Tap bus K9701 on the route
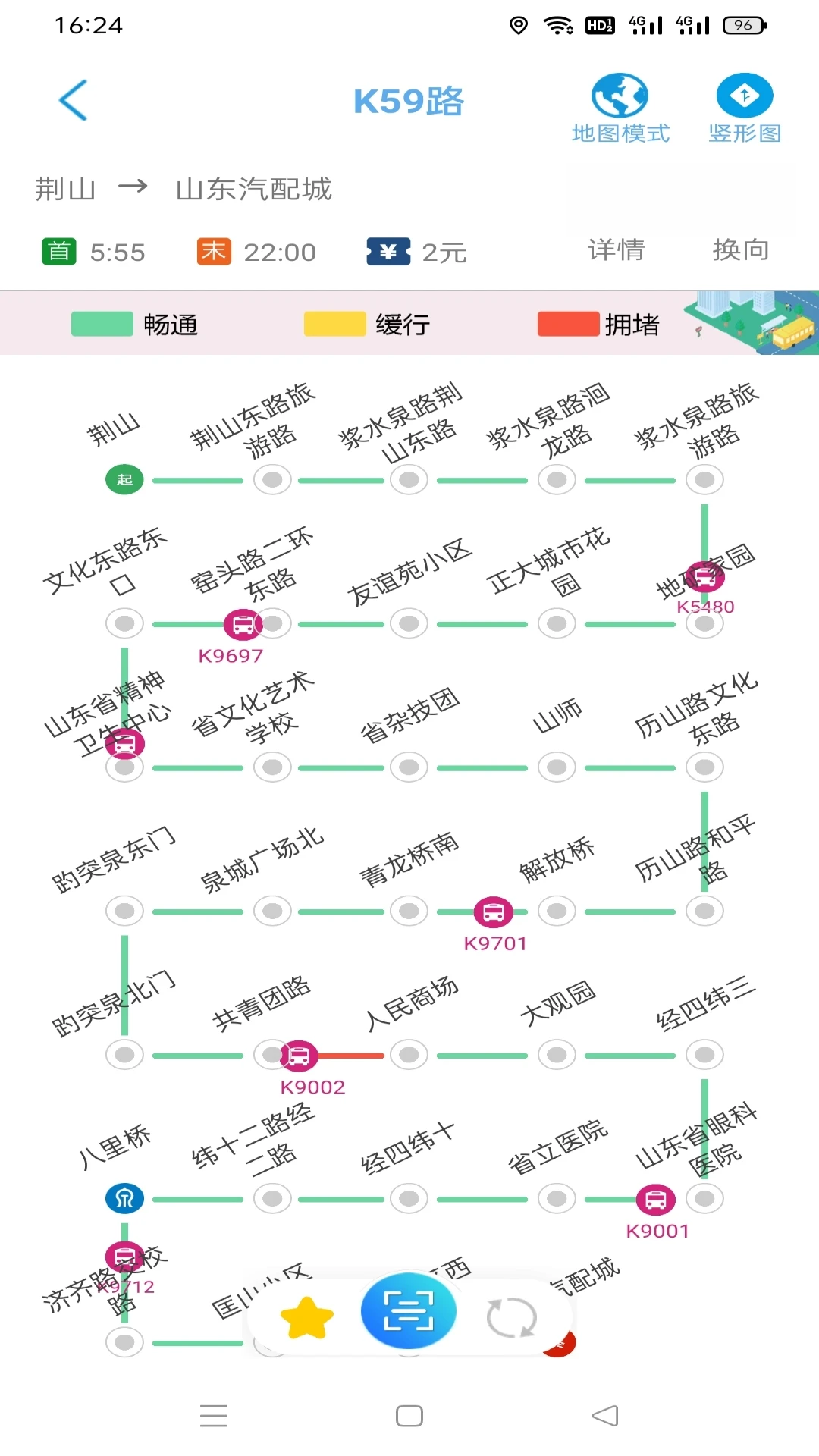Viewport: 819px width, 1456px height. click(x=494, y=912)
